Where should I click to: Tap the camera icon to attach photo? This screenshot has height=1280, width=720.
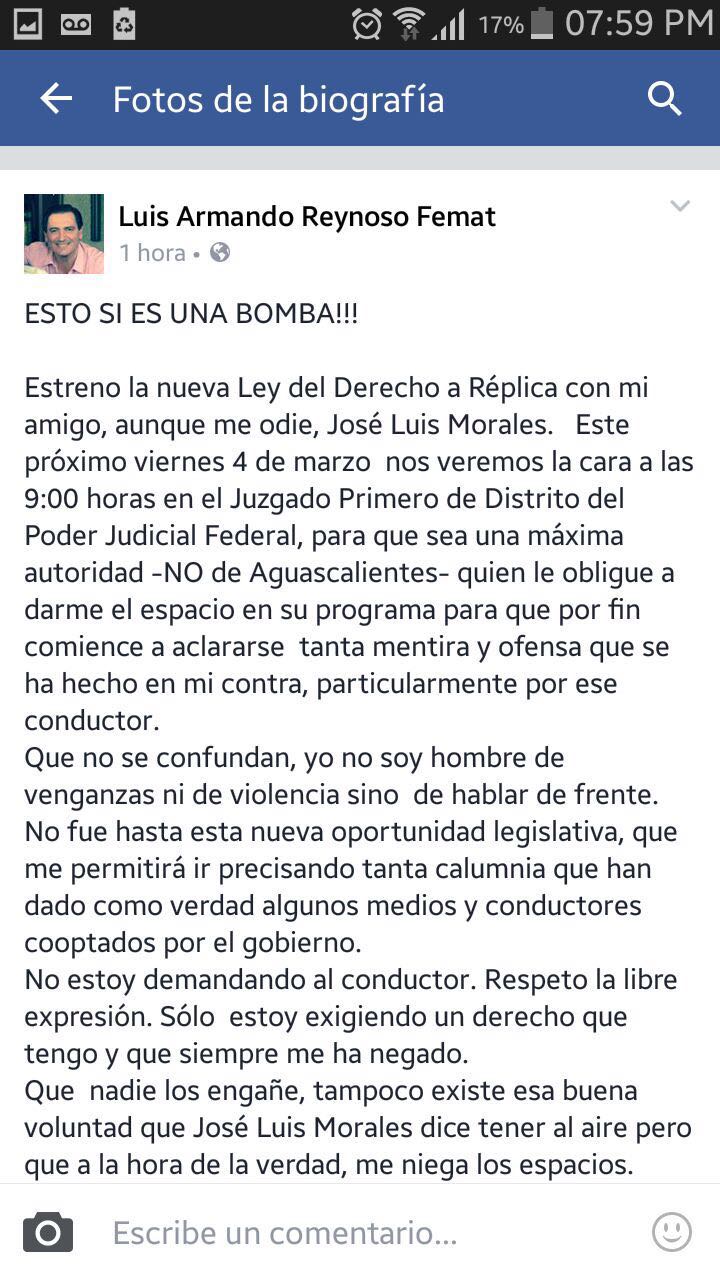click(x=48, y=1232)
